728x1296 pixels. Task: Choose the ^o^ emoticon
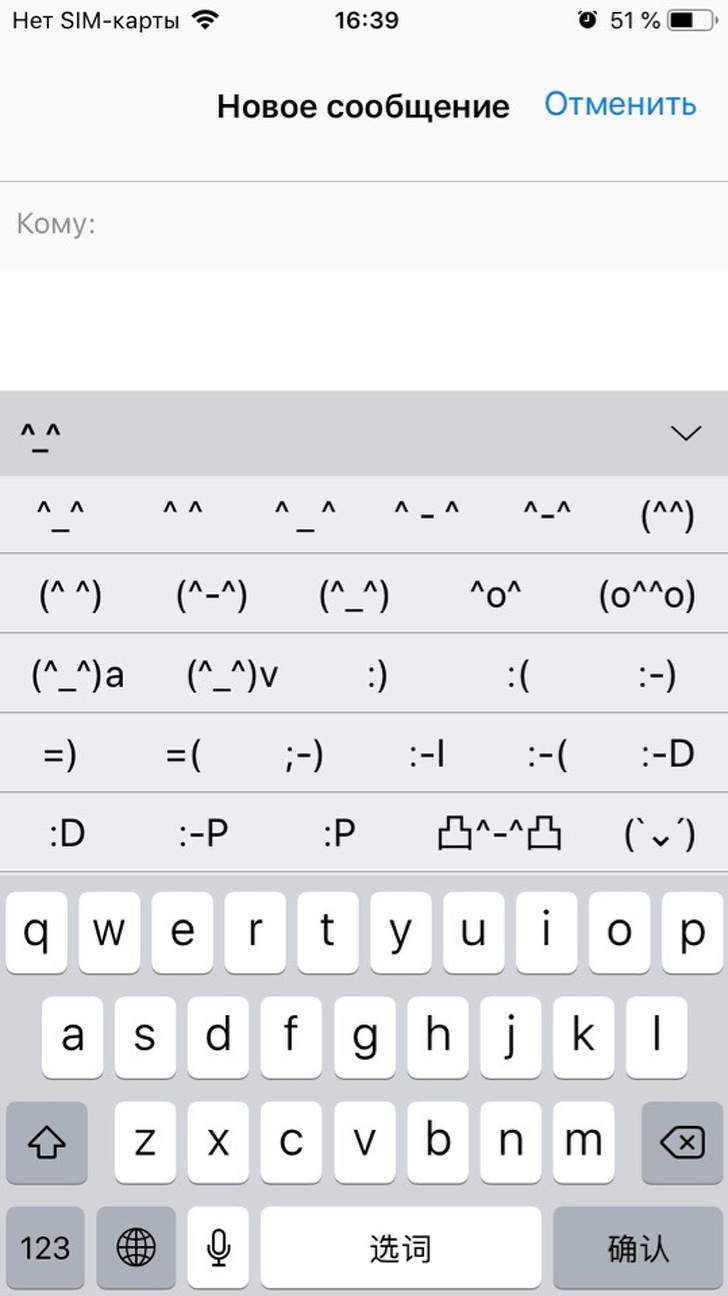click(496, 596)
